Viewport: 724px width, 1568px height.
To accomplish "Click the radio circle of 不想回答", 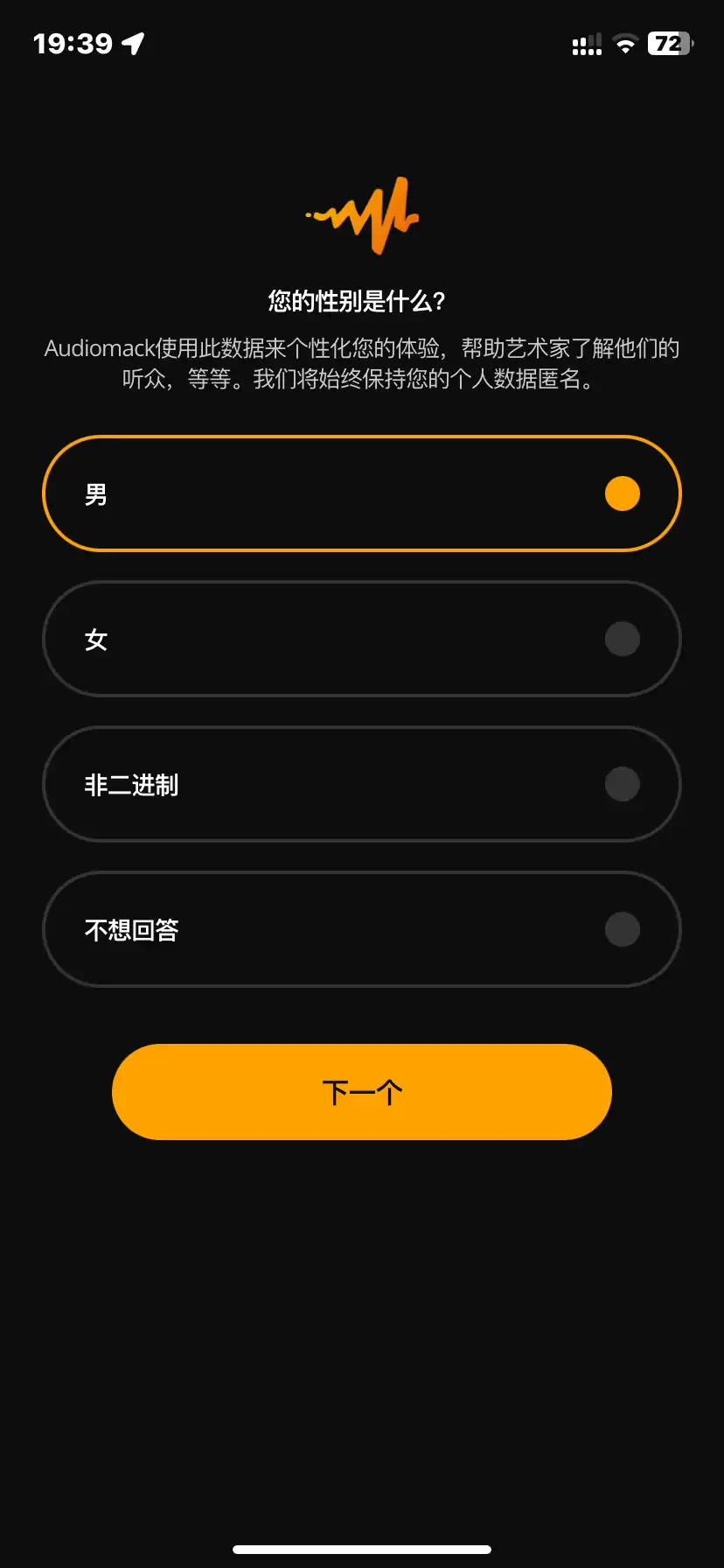I will coord(622,929).
